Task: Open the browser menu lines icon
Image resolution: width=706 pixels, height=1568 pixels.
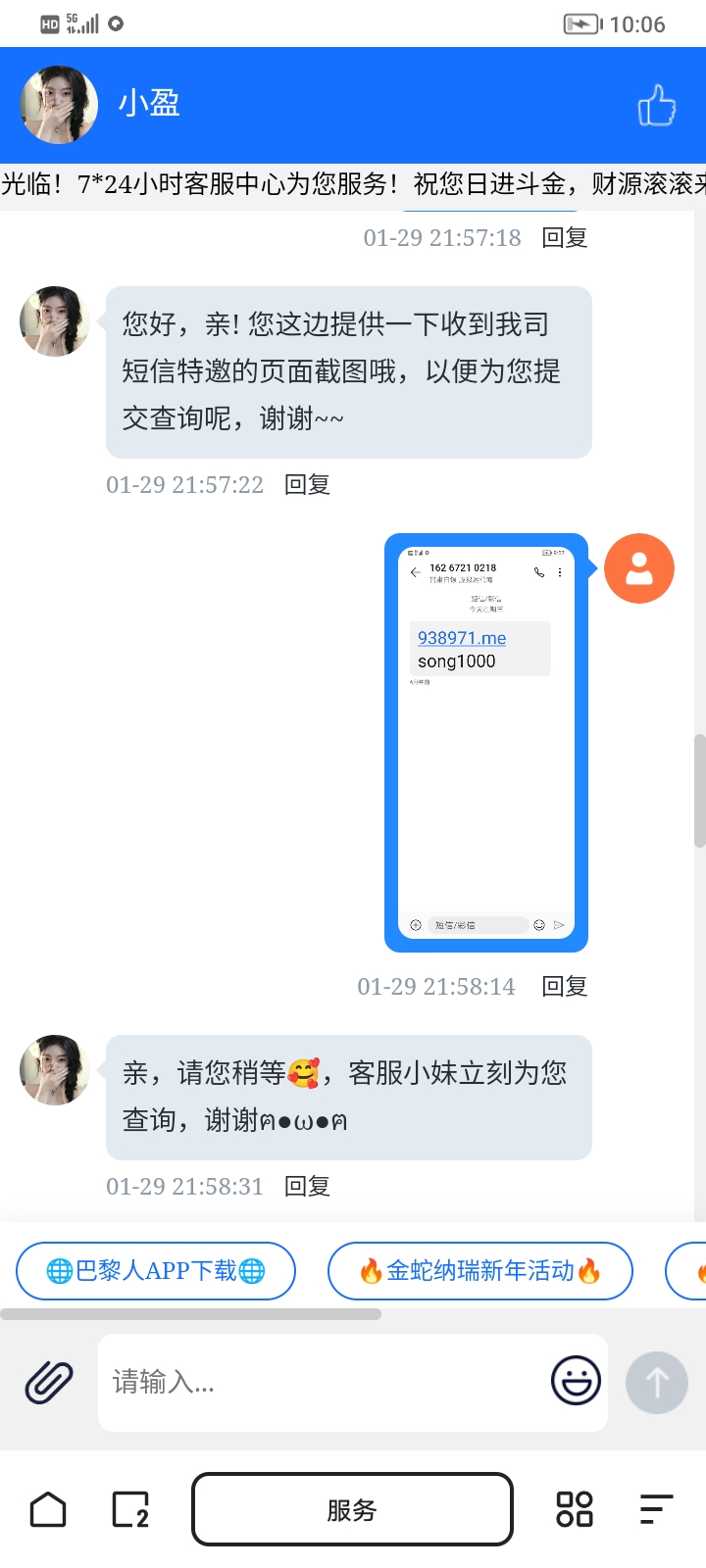Action: pyautogui.click(x=656, y=1509)
